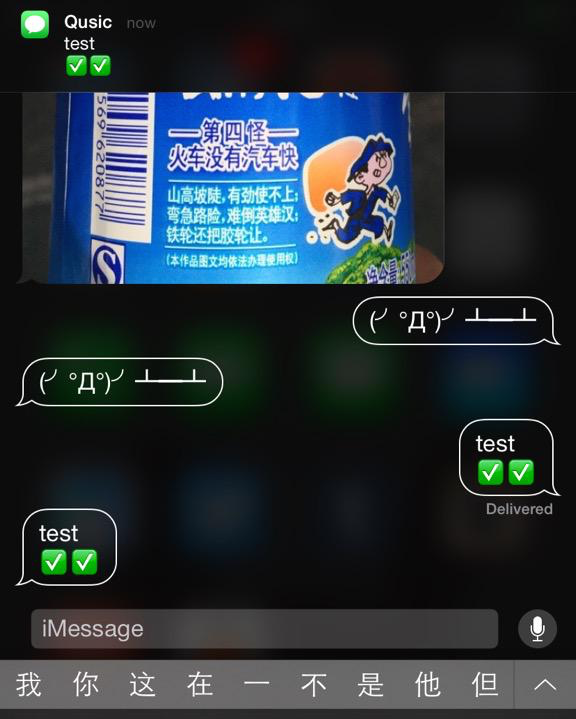
Task: Insert candidate character 他
Action: tap(427, 685)
